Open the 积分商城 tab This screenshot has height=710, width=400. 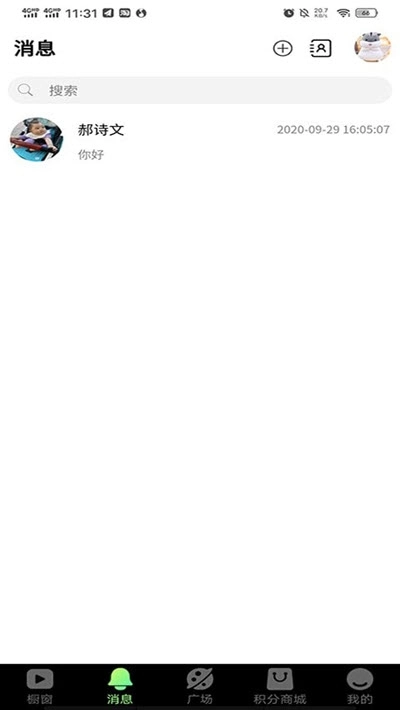click(x=280, y=687)
